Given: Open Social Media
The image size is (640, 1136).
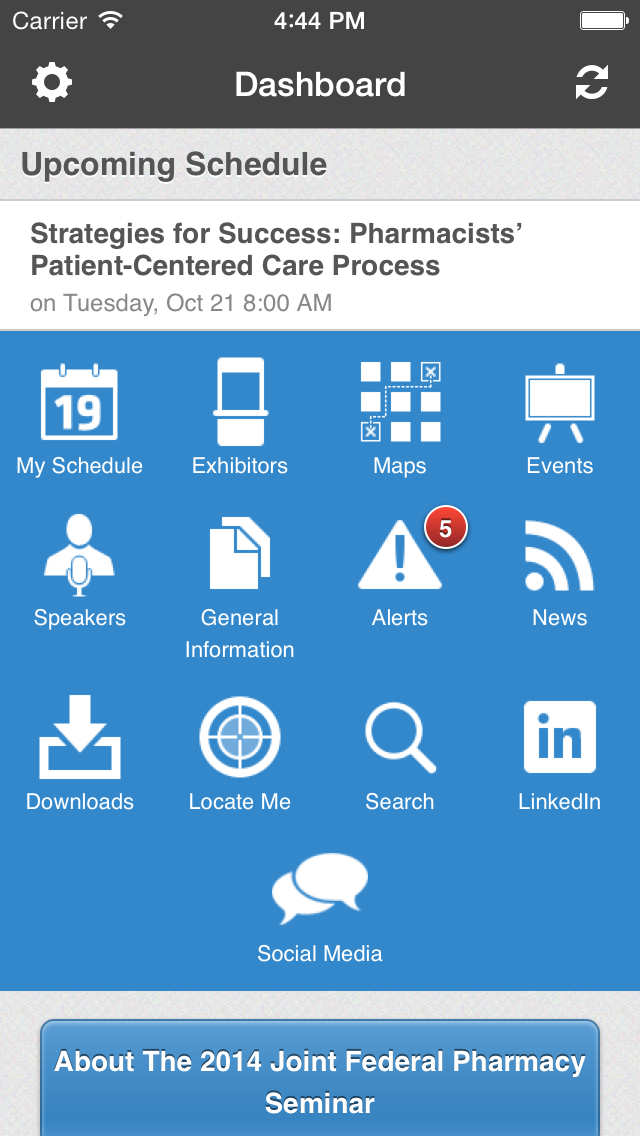Looking at the screenshot, I should (320, 907).
